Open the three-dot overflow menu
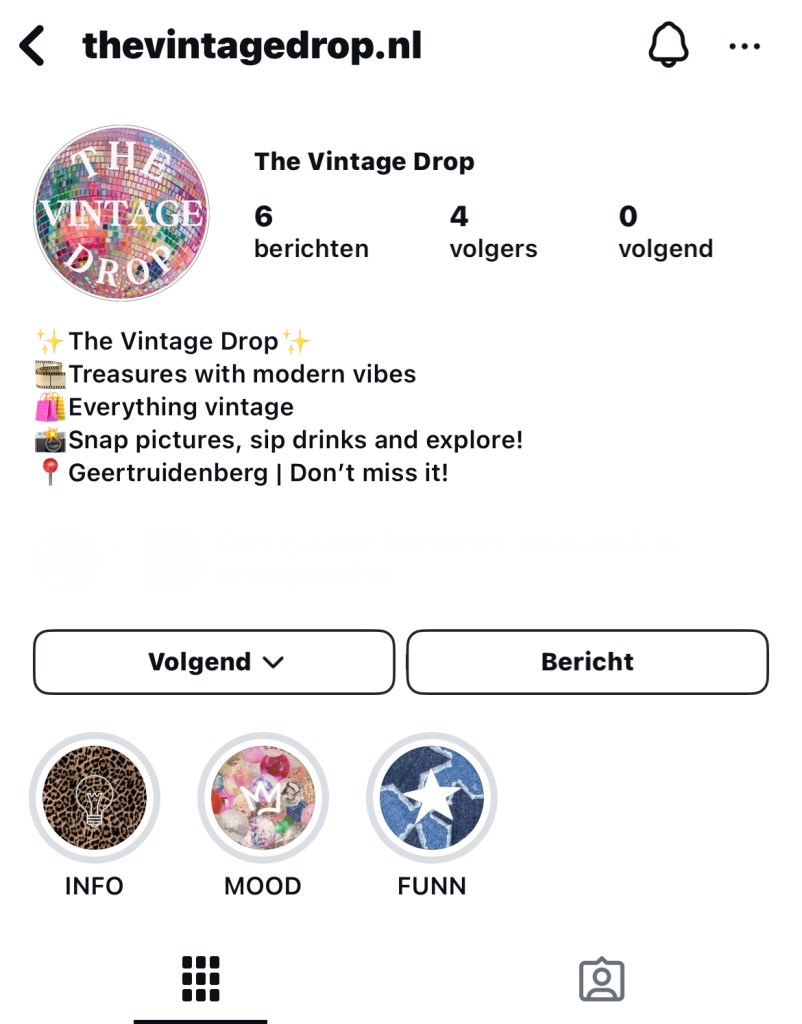Image resolution: width=802 pixels, height=1024 pixels. [745, 47]
